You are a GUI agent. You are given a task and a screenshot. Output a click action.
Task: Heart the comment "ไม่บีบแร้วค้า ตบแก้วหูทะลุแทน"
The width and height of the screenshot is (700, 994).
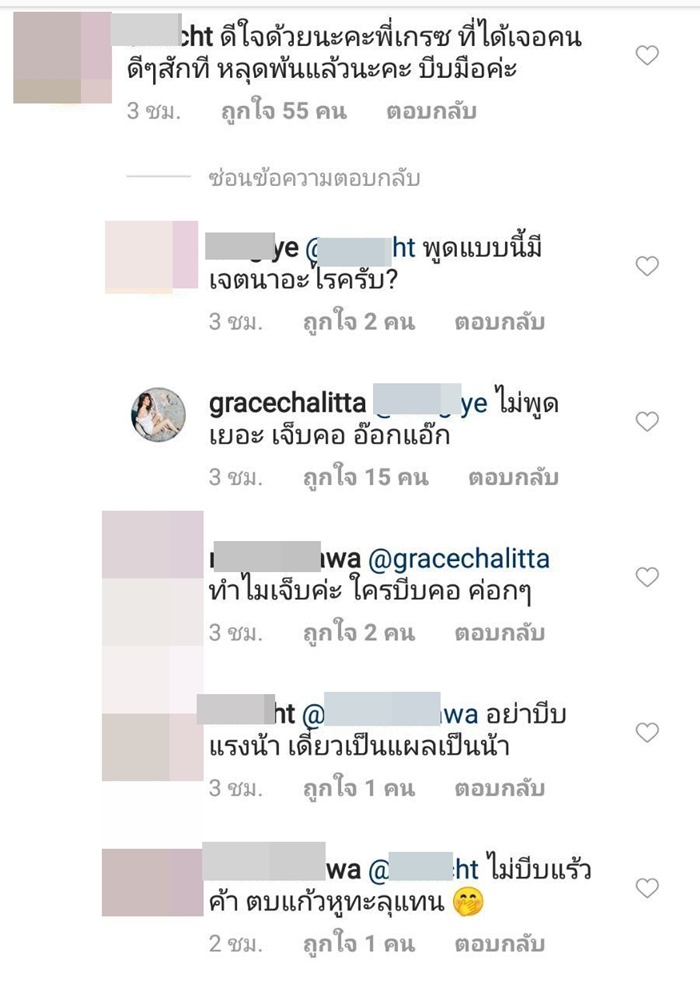coord(647,888)
